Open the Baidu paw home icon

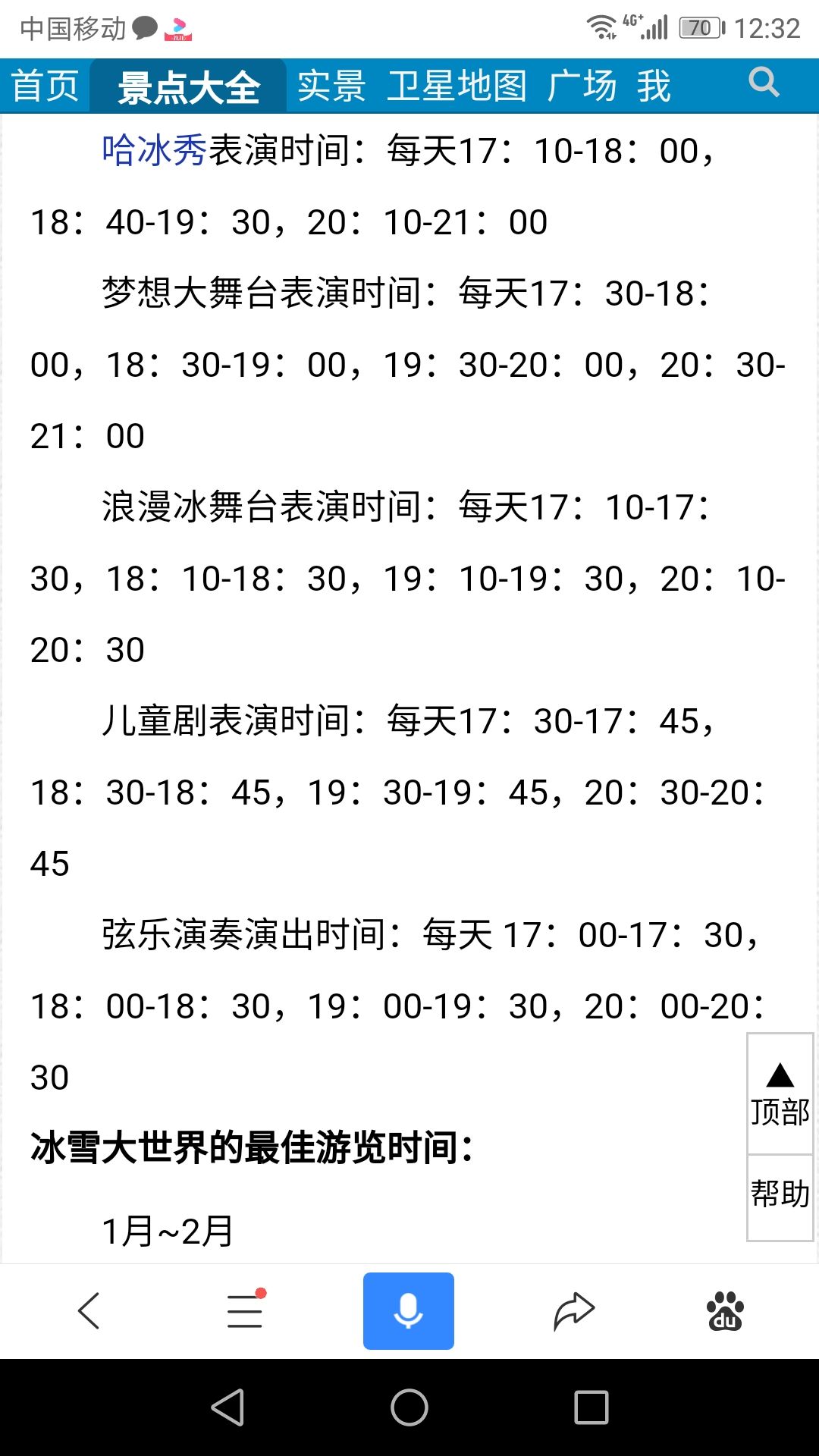[725, 1311]
